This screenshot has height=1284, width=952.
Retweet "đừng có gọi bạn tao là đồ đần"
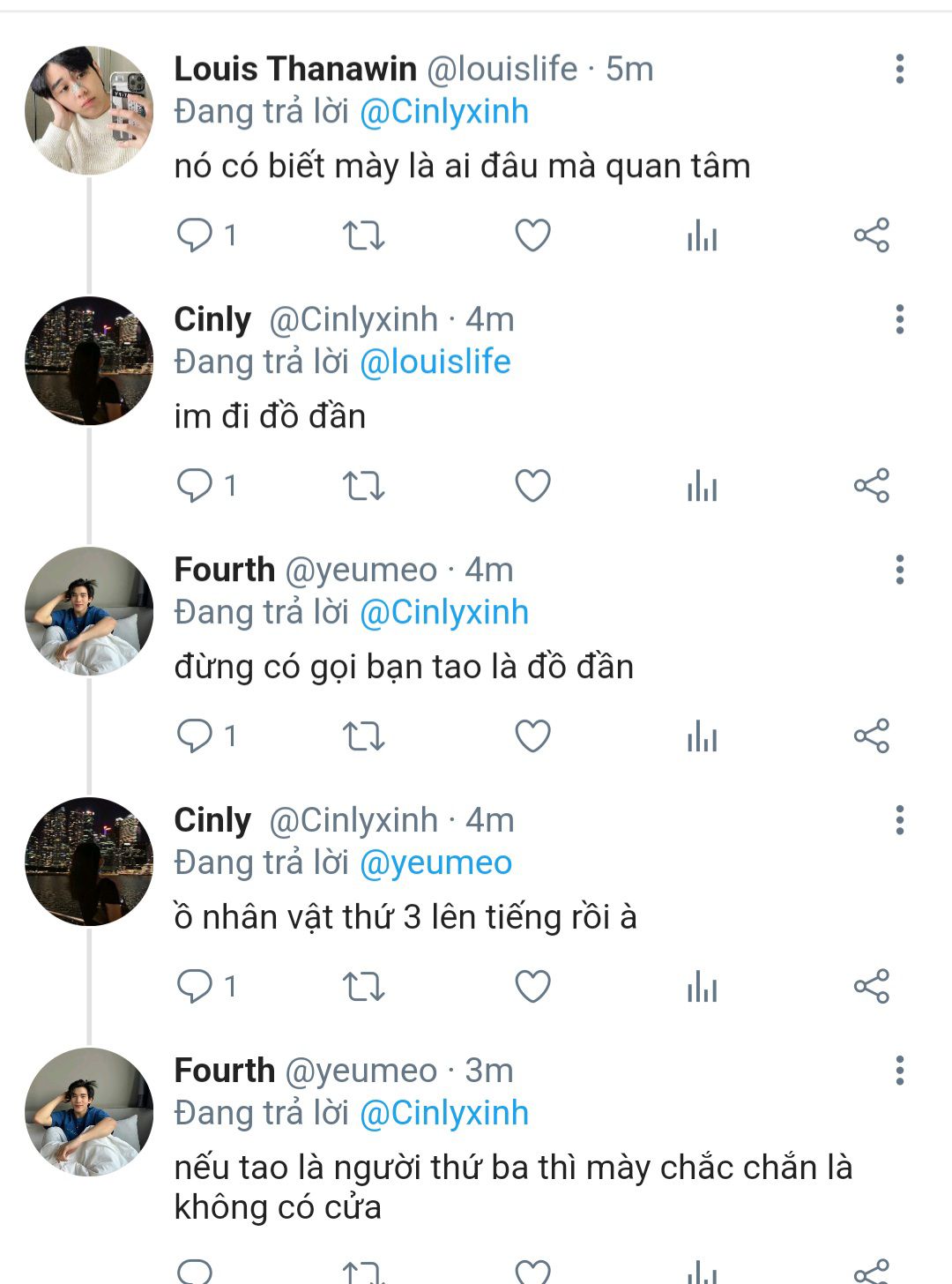click(363, 736)
